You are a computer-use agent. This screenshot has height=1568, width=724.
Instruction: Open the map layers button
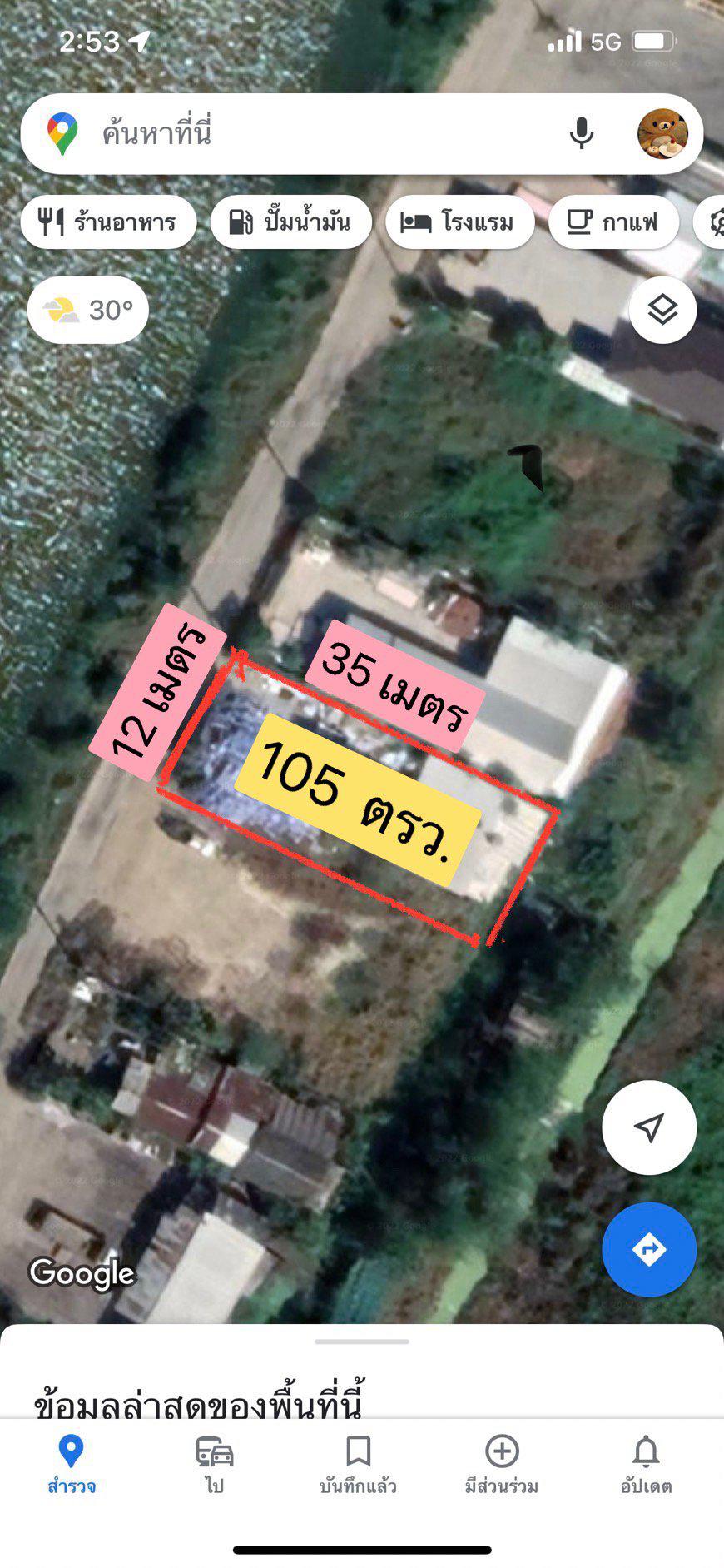pos(662,310)
